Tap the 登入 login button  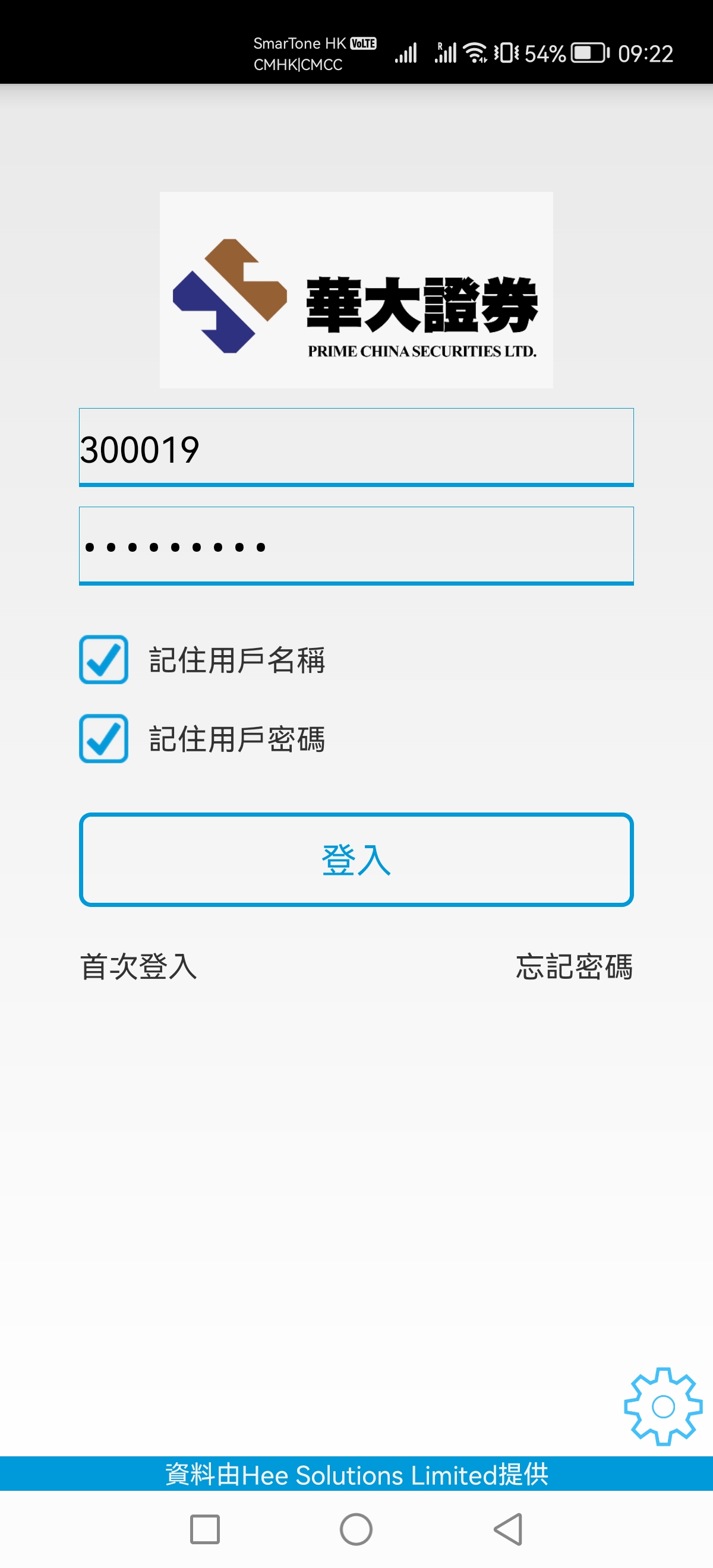click(356, 859)
